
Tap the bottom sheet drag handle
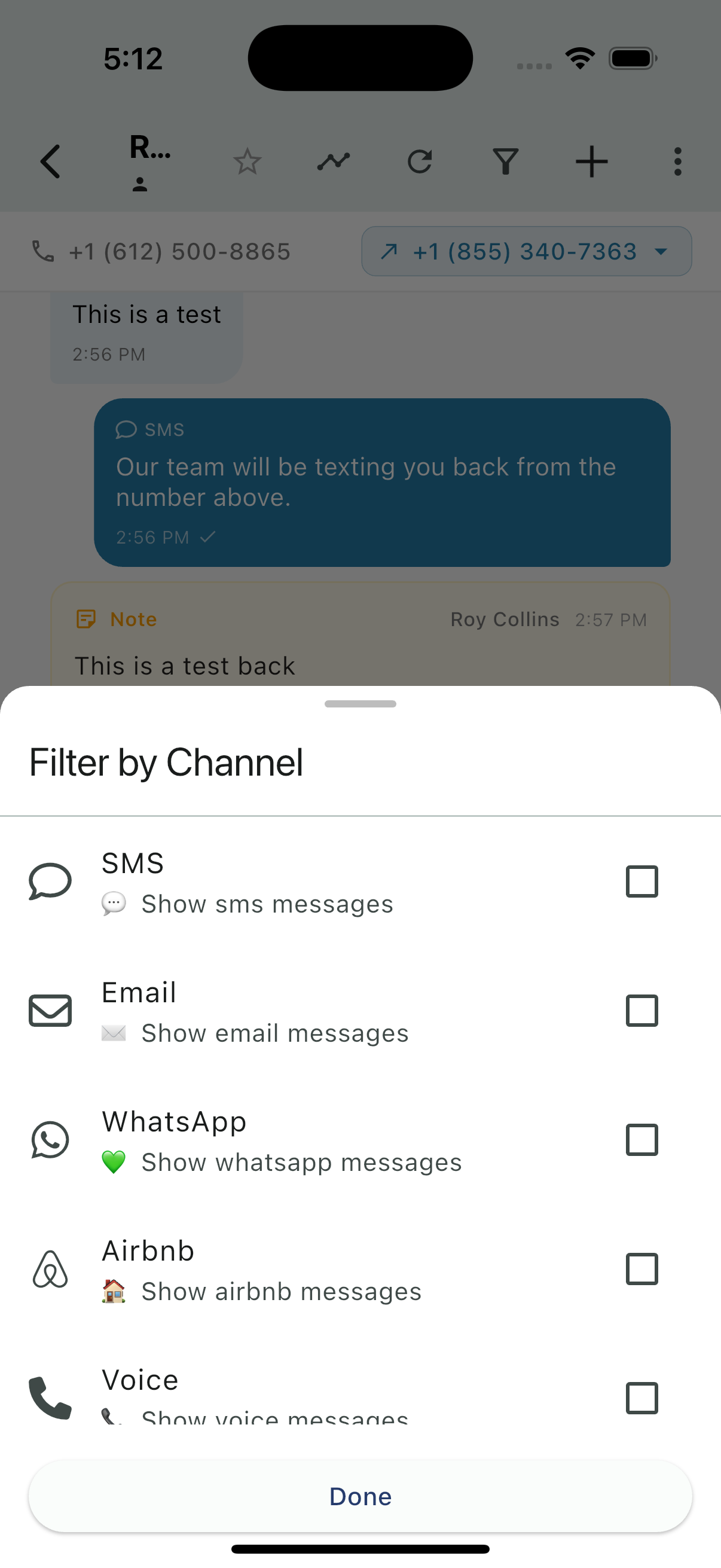360,704
